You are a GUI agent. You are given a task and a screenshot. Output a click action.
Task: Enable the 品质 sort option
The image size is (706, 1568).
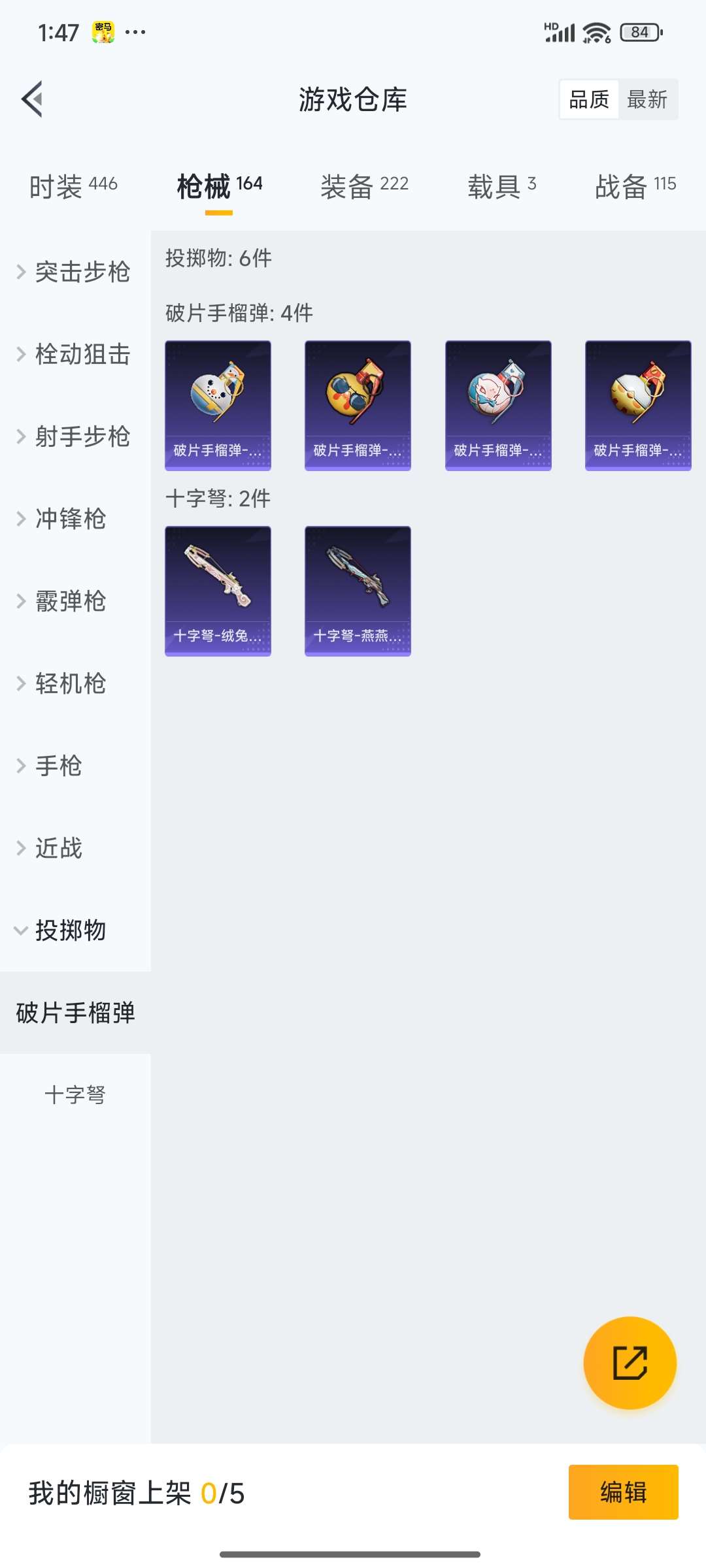(587, 99)
